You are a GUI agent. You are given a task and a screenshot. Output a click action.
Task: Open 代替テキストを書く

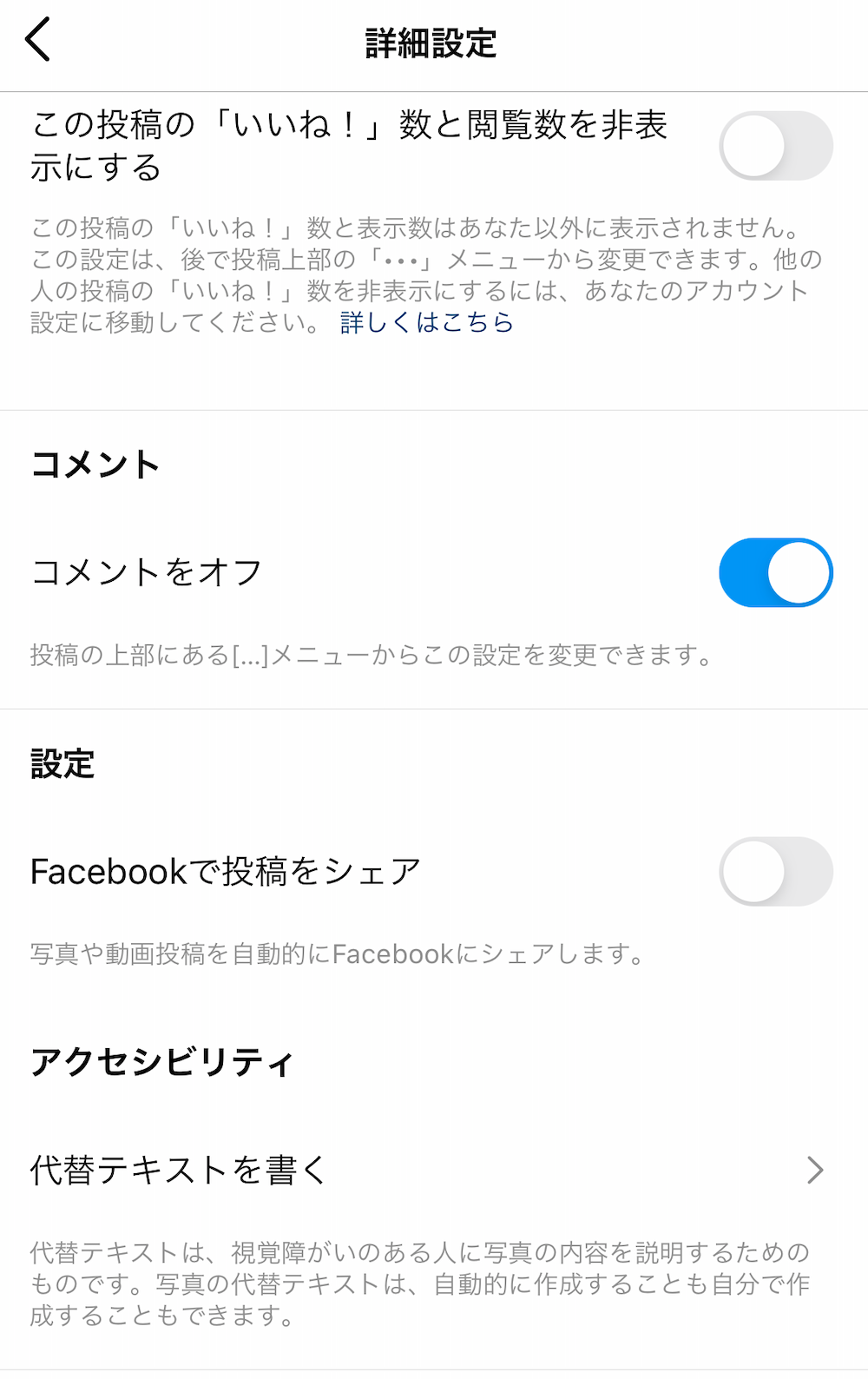tap(425, 1170)
